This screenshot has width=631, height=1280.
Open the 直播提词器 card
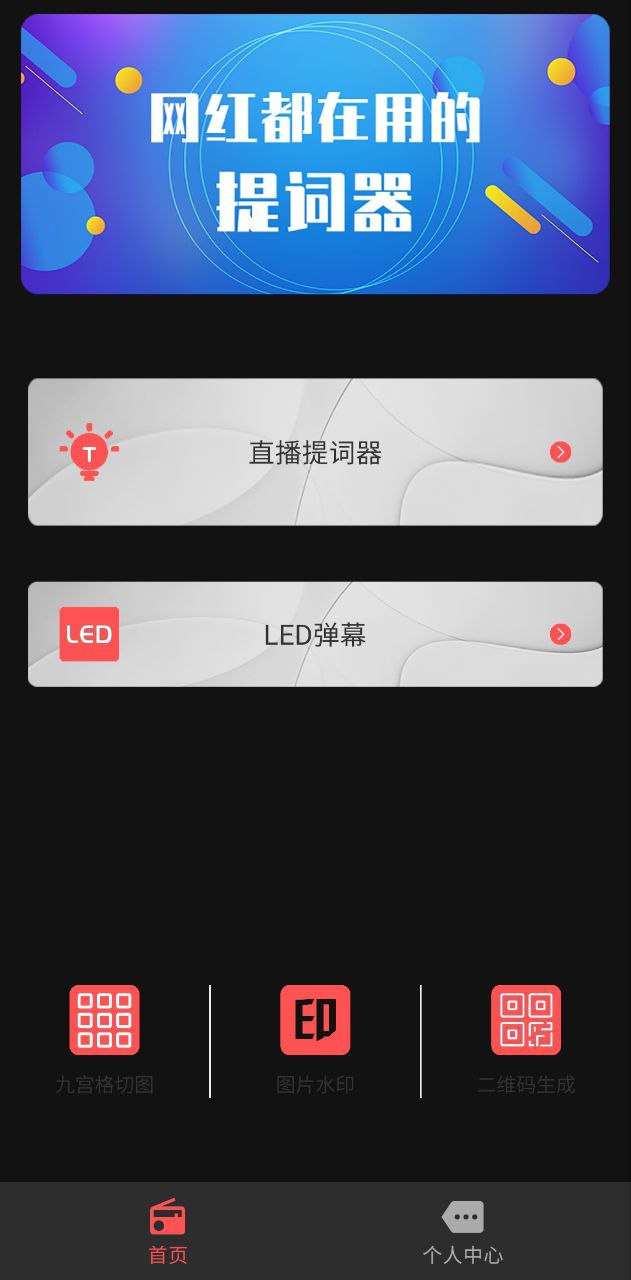pyautogui.click(x=315, y=452)
